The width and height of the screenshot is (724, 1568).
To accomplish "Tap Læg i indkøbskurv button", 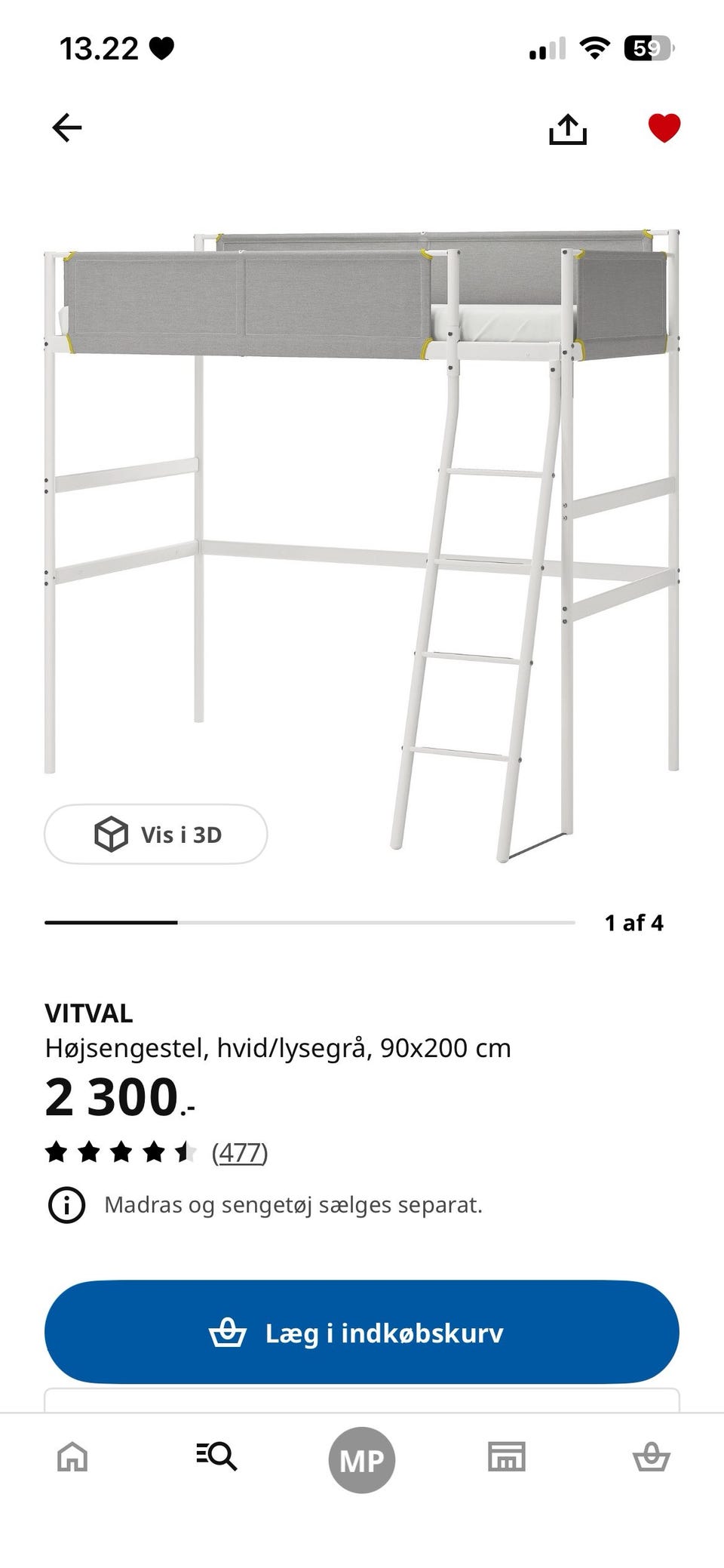I will [362, 1332].
